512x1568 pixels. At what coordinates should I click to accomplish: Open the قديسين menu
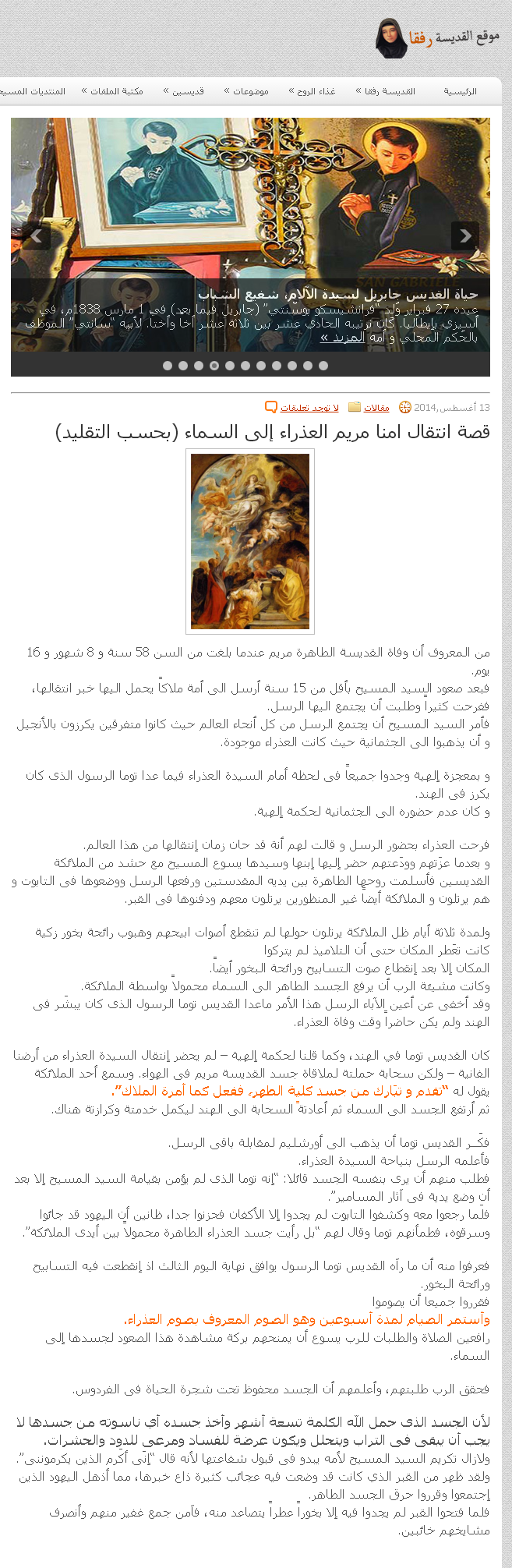click(x=185, y=91)
